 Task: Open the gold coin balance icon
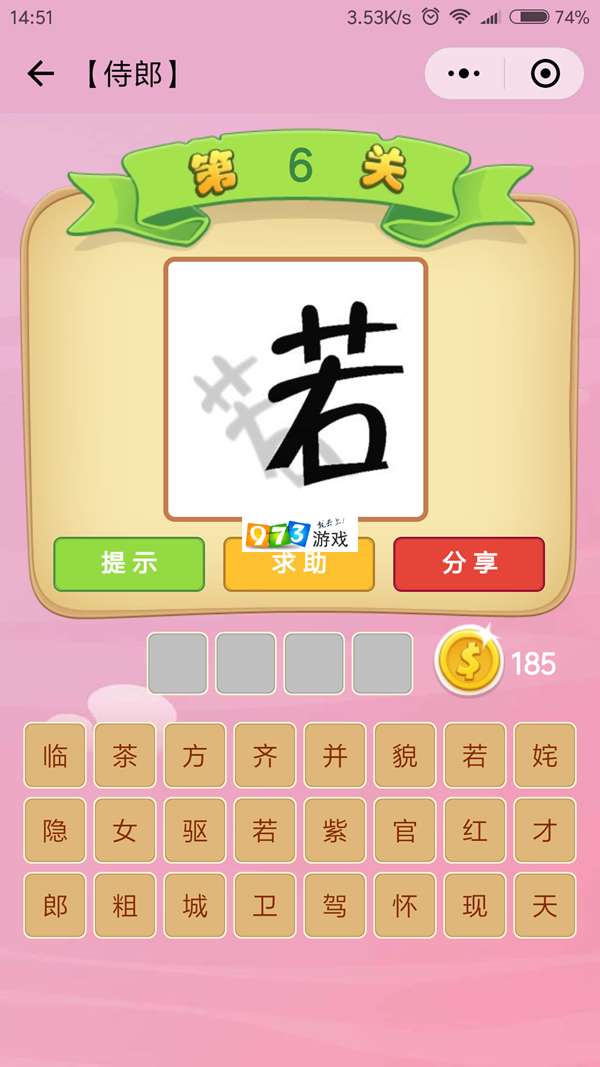click(468, 662)
